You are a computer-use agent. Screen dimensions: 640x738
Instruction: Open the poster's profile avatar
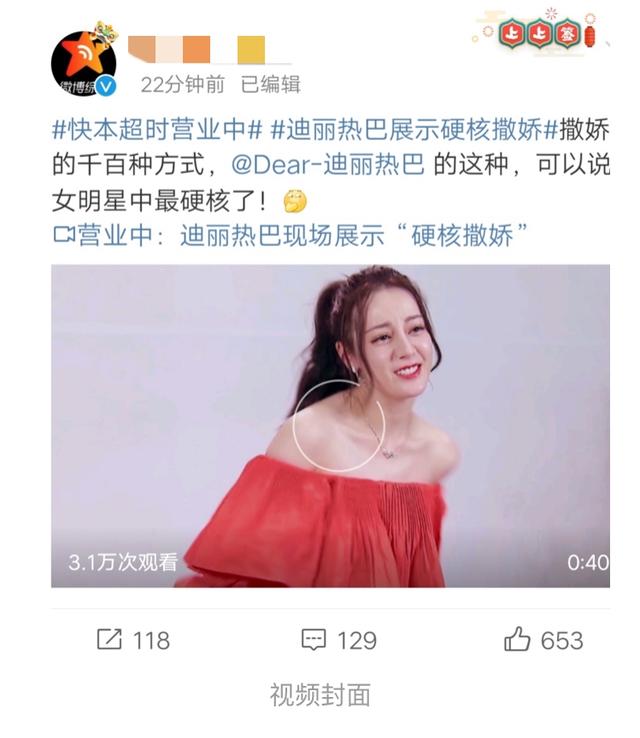(x=84, y=62)
